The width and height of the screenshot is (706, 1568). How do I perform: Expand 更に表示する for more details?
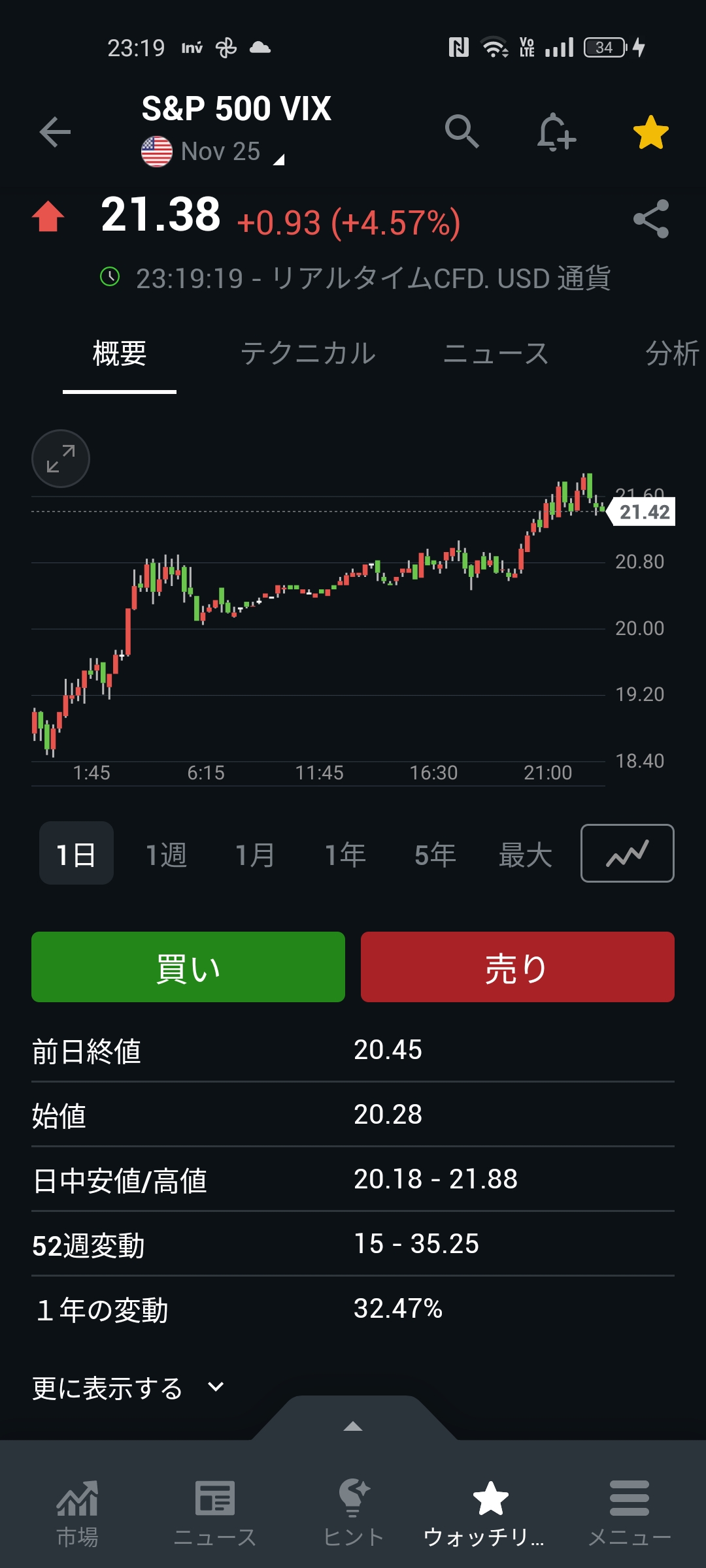click(x=128, y=1388)
